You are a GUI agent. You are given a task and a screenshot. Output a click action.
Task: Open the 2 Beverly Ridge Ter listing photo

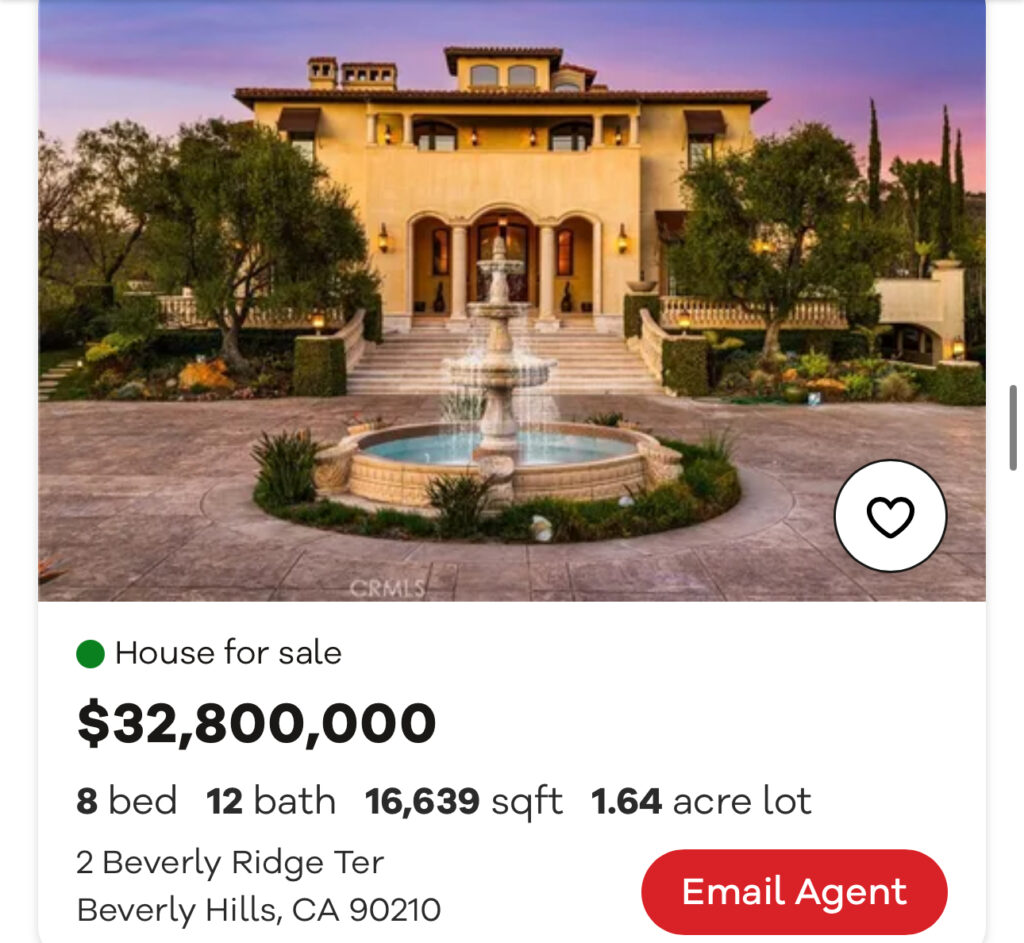tap(500, 300)
